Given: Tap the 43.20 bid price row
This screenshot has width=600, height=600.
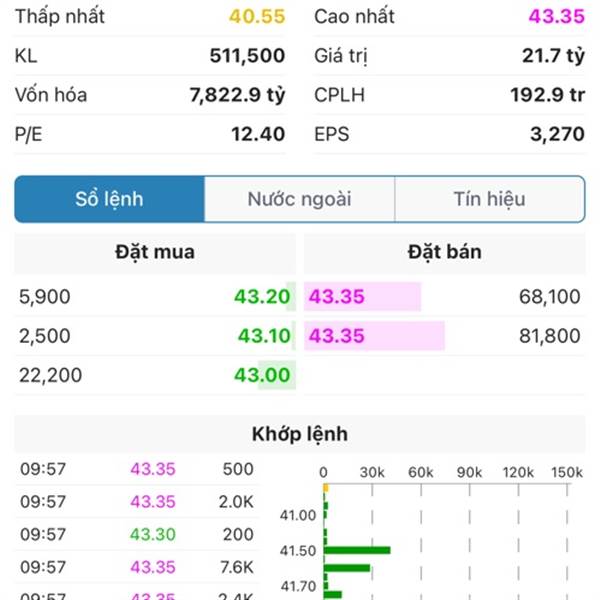Looking at the screenshot, I should coord(155,297).
